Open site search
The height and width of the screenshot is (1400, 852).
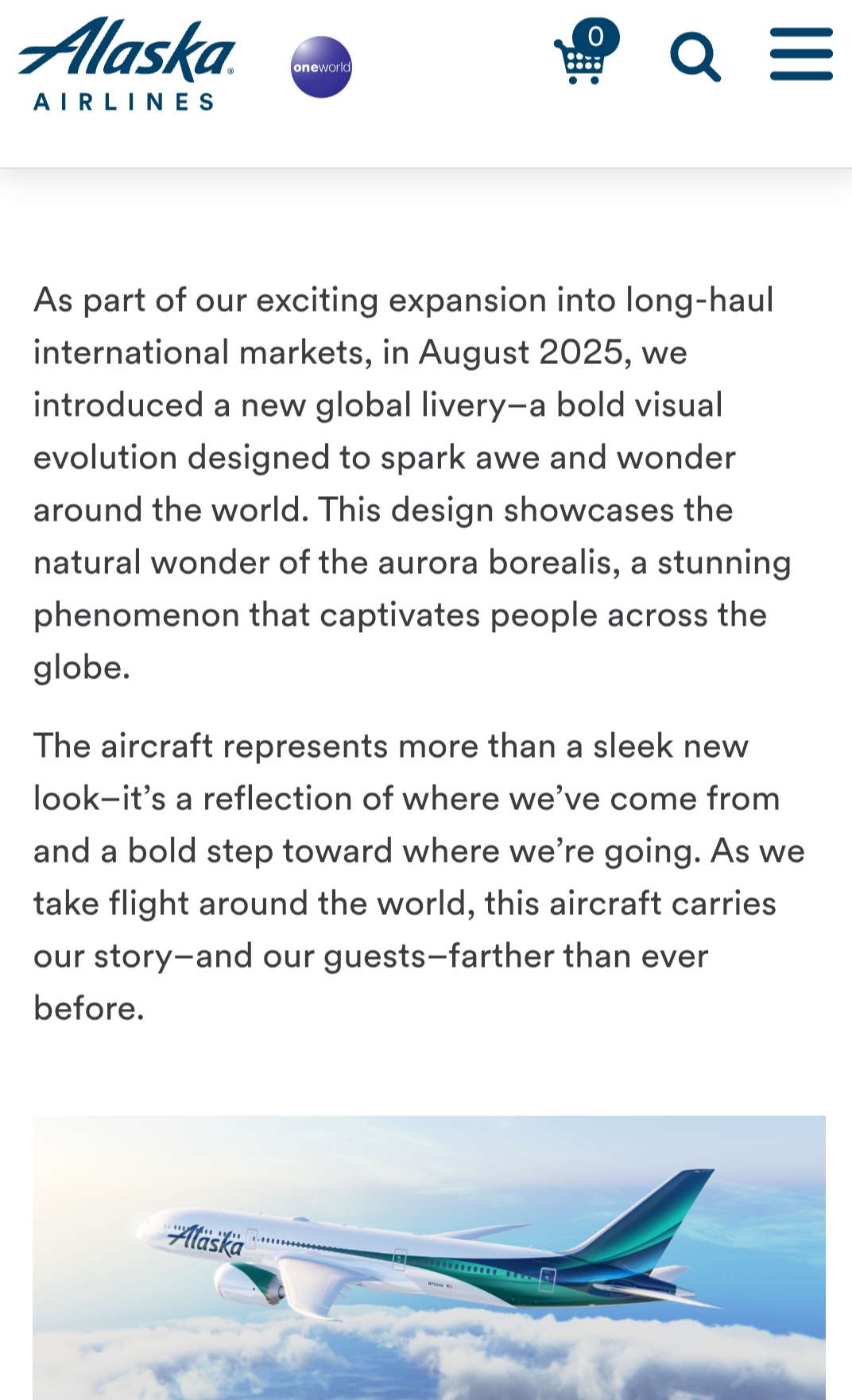click(695, 57)
